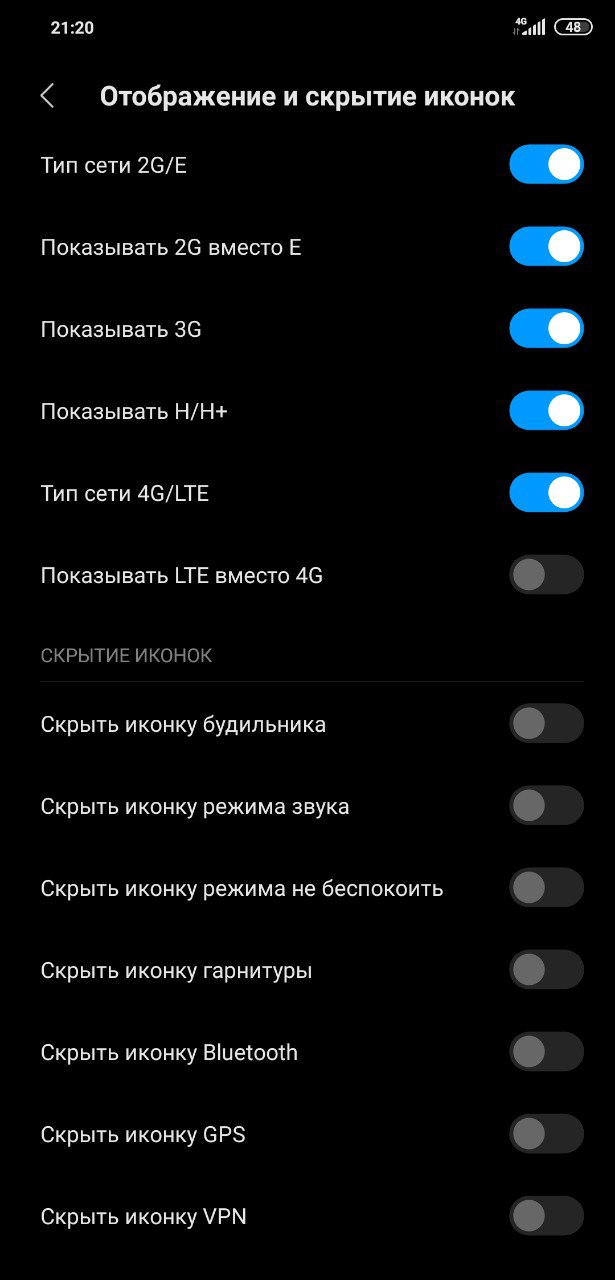Enable Скрыть иконку Bluetooth
The height and width of the screenshot is (1280, 615).
546,1052
